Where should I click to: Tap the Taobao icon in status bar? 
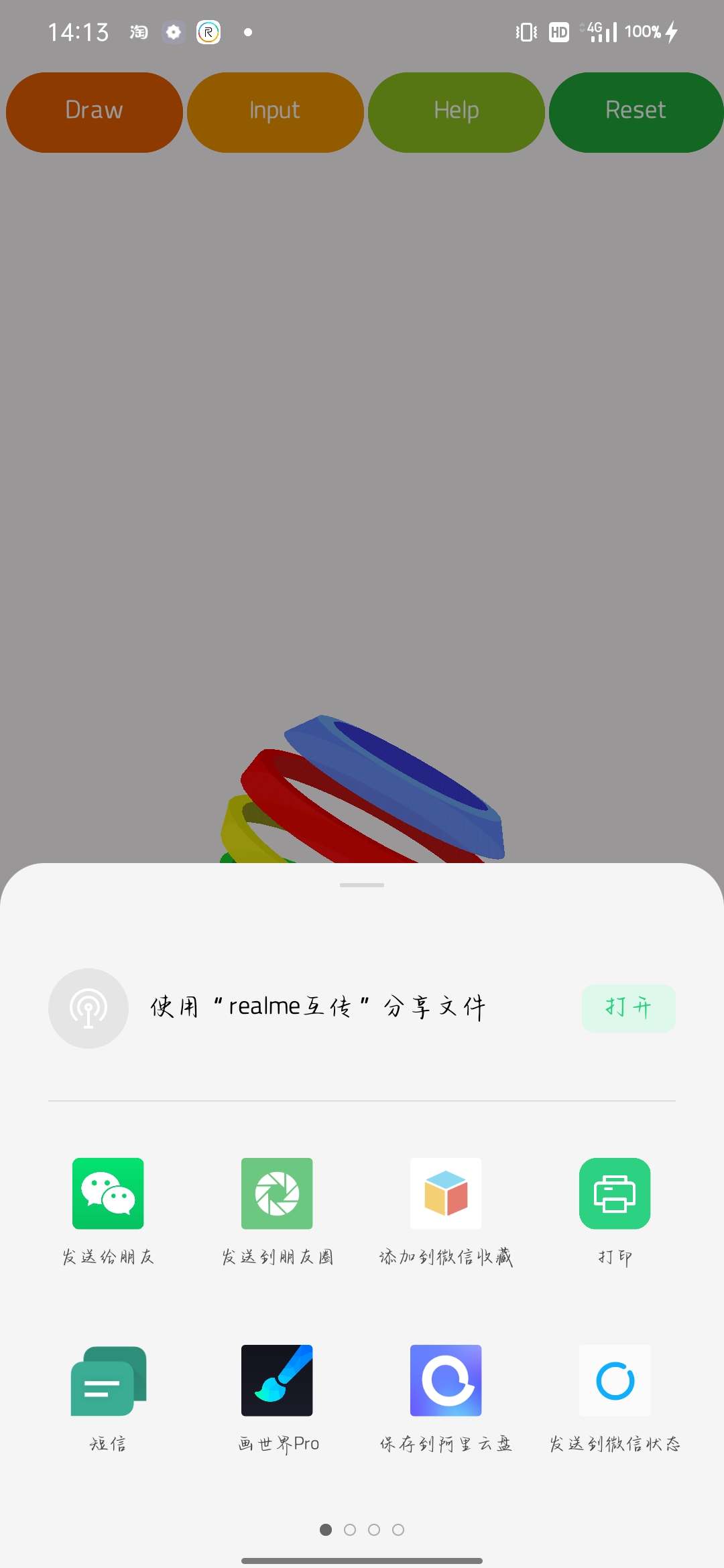pos(139,31)
